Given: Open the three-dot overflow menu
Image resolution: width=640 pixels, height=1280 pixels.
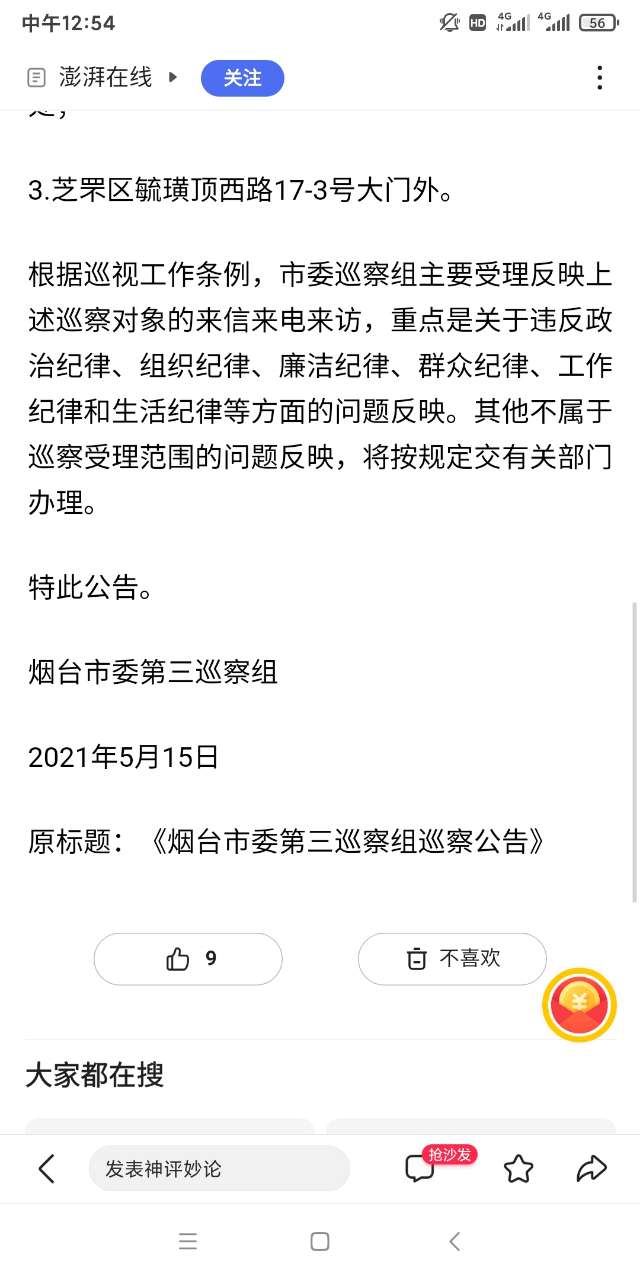Looking at the screenshot, I should pos(599,78).
